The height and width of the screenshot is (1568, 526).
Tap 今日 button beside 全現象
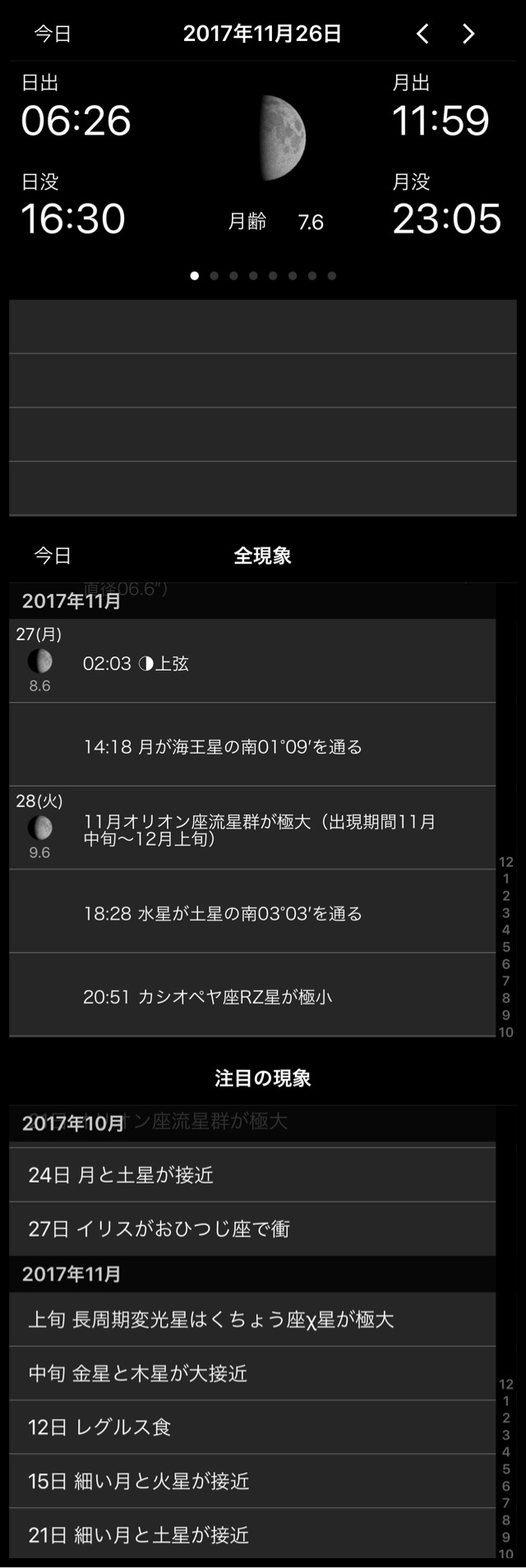pyautogui.click(x=53, y=556)
